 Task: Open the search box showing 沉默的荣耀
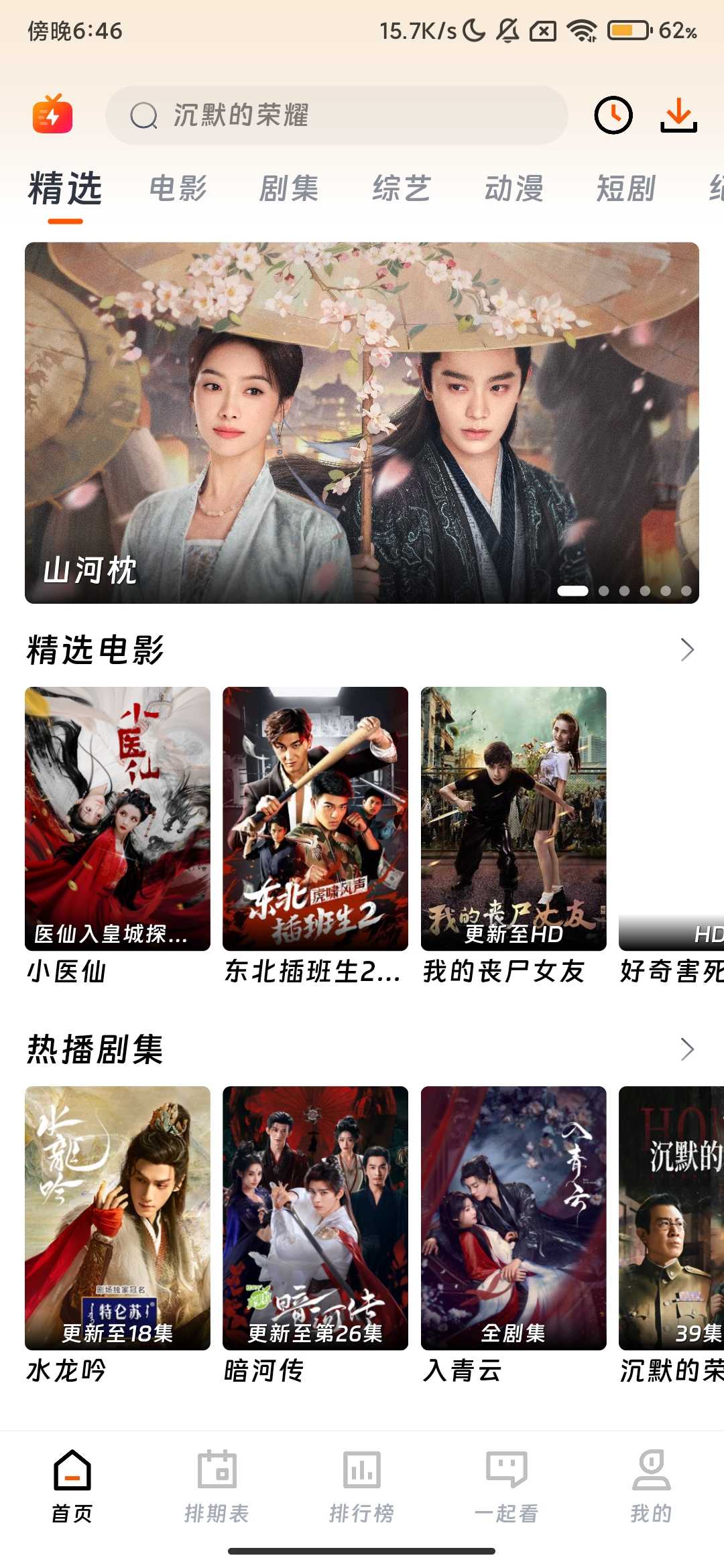tap(335, 115)
